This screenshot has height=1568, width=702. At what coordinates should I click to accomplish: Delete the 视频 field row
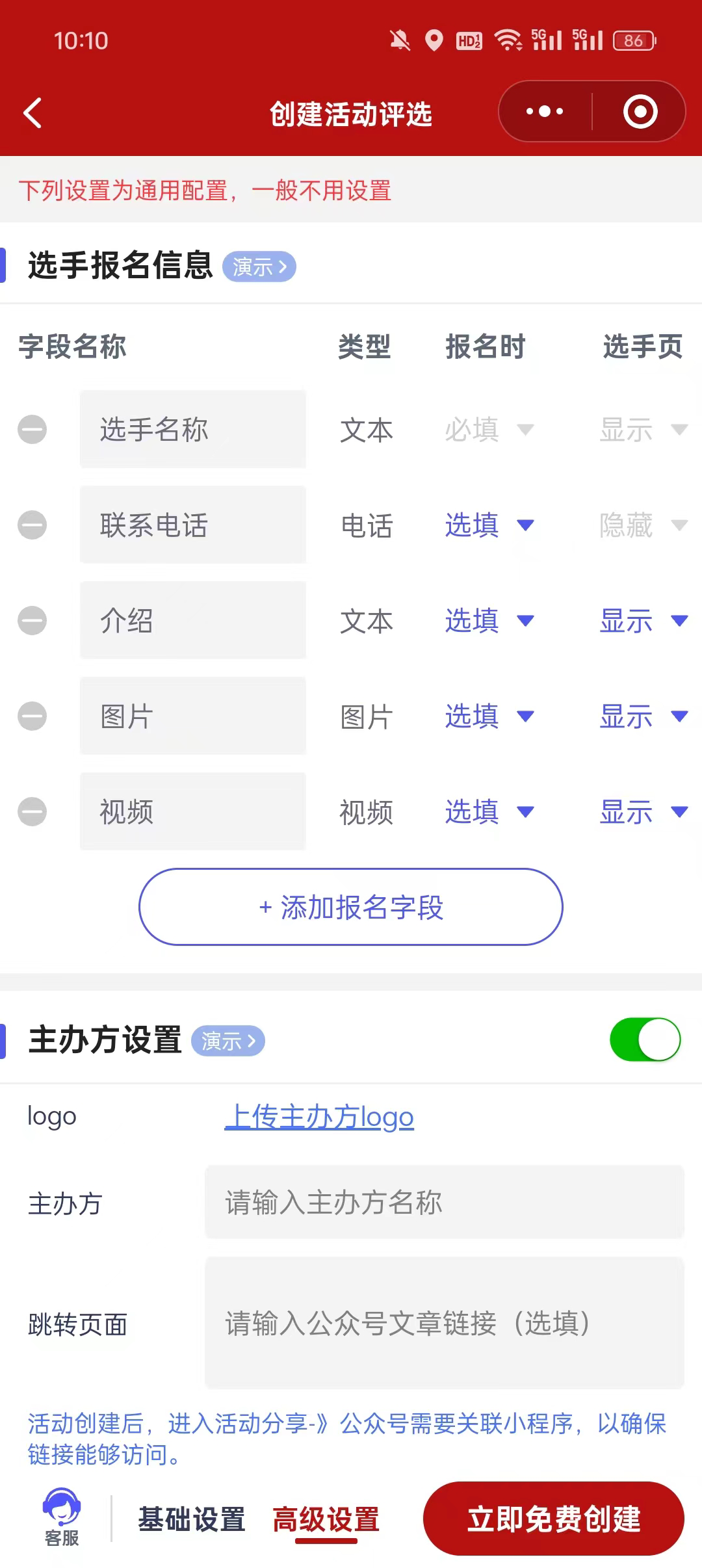tap(32, 811)
